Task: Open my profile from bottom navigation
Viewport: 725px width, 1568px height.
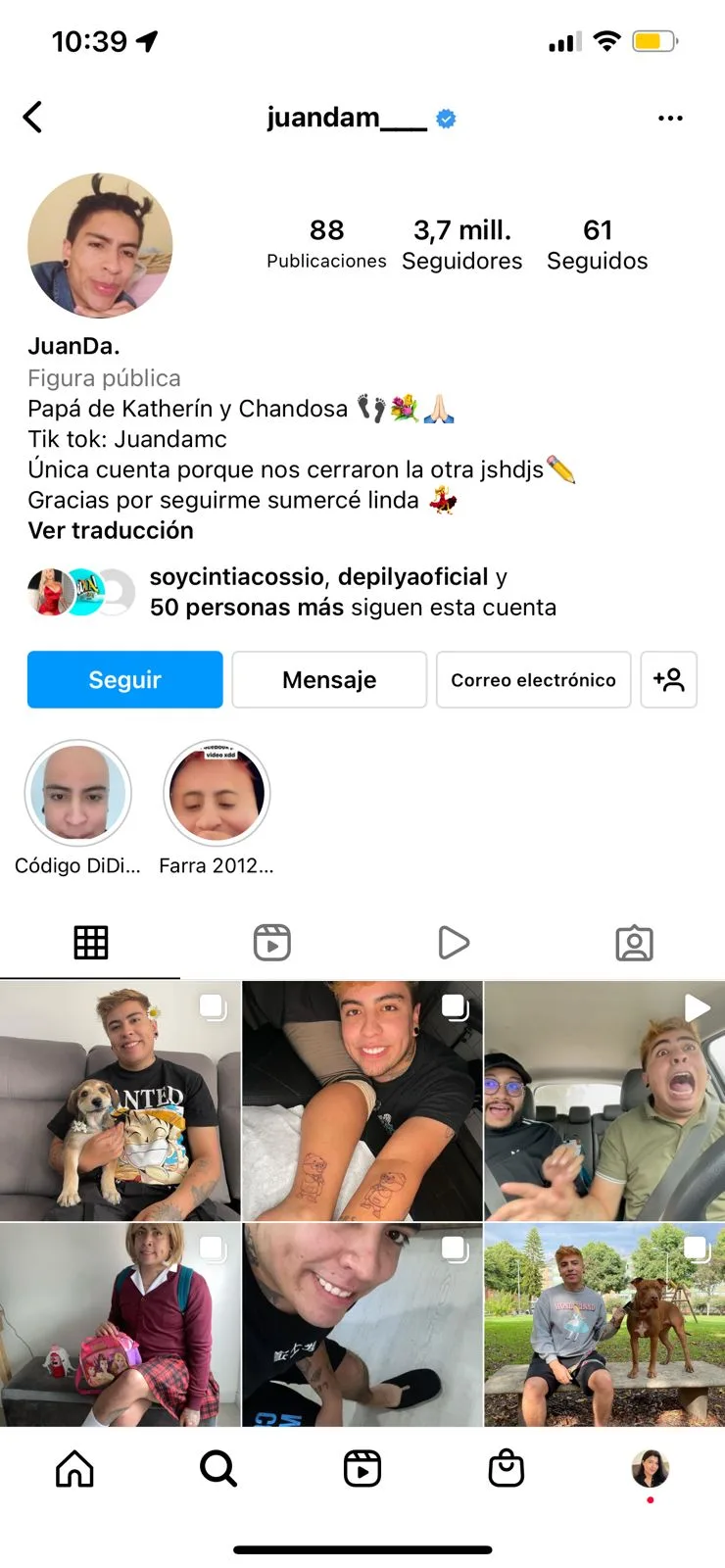Action: point(650,1469)
